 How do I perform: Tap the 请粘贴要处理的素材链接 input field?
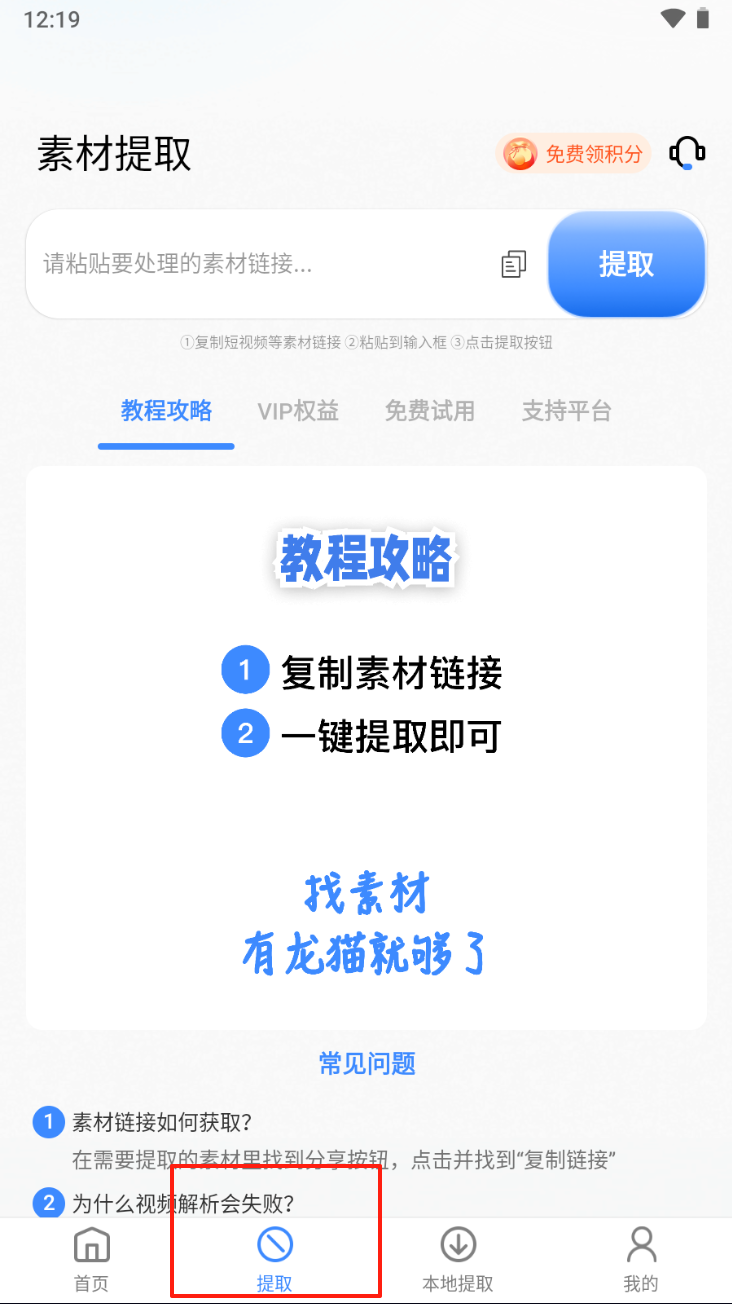coord(260,264)
